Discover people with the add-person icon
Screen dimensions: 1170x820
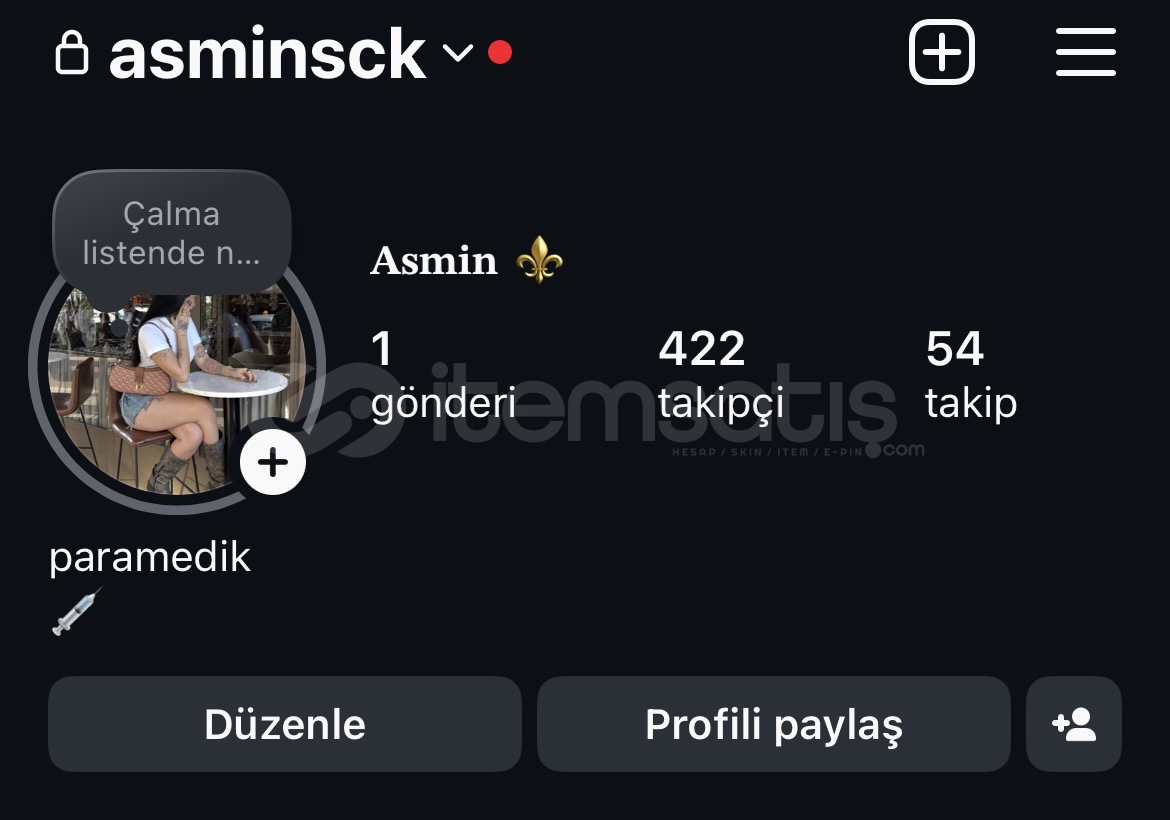(x=1074, y=724)
